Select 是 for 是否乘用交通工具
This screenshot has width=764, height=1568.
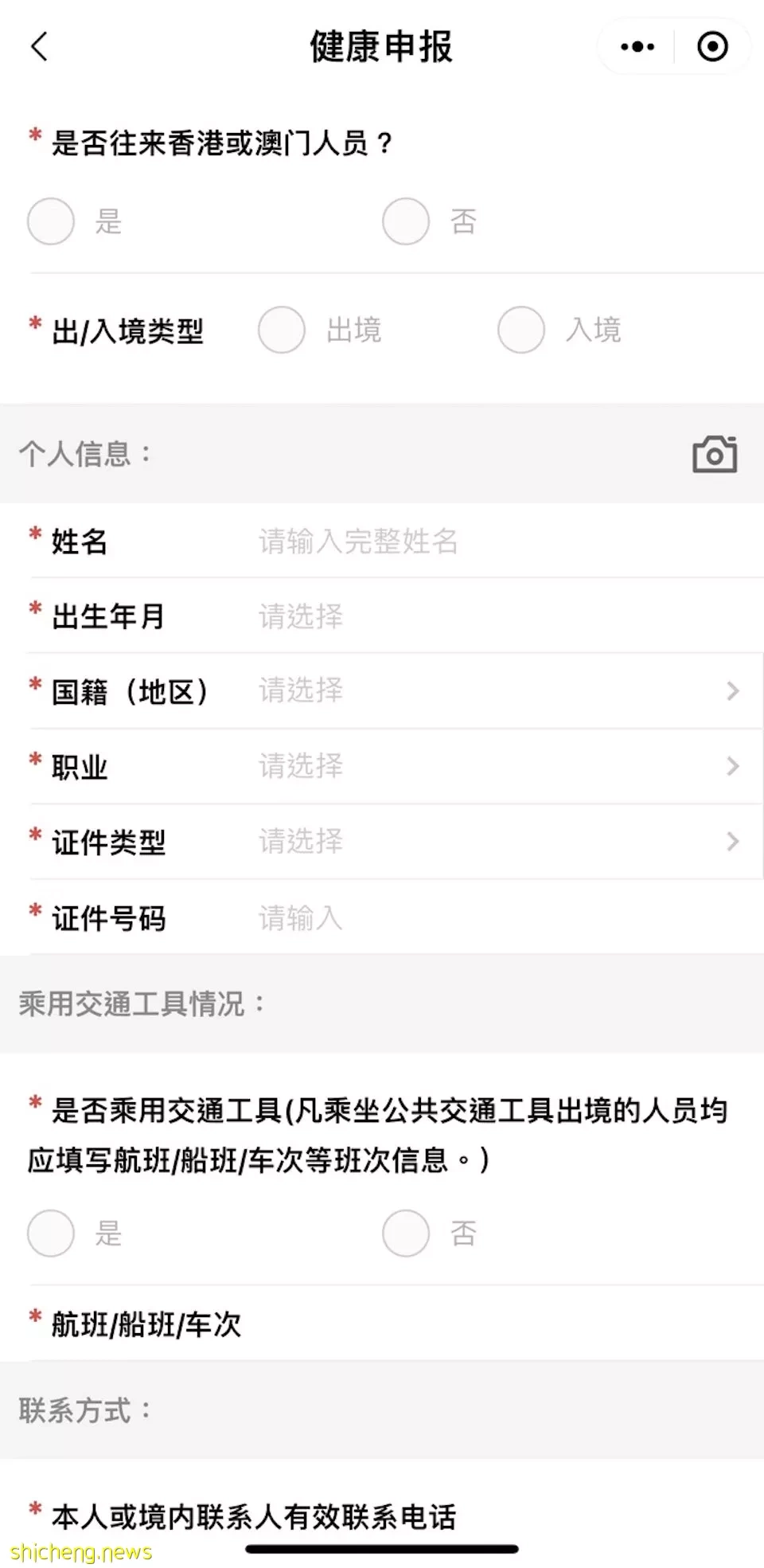(x=51, y=1233)
